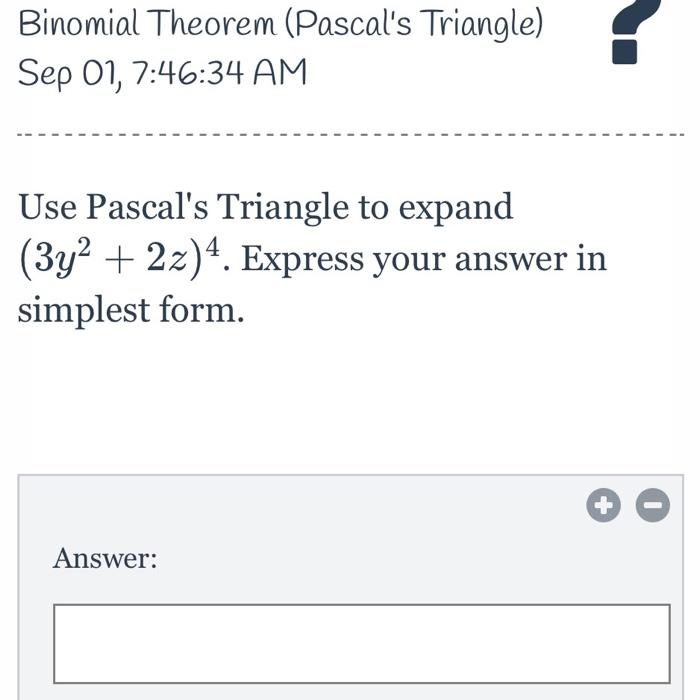Focus the Answer input box
Screen dimensions: 700x700
pos(361,643)
